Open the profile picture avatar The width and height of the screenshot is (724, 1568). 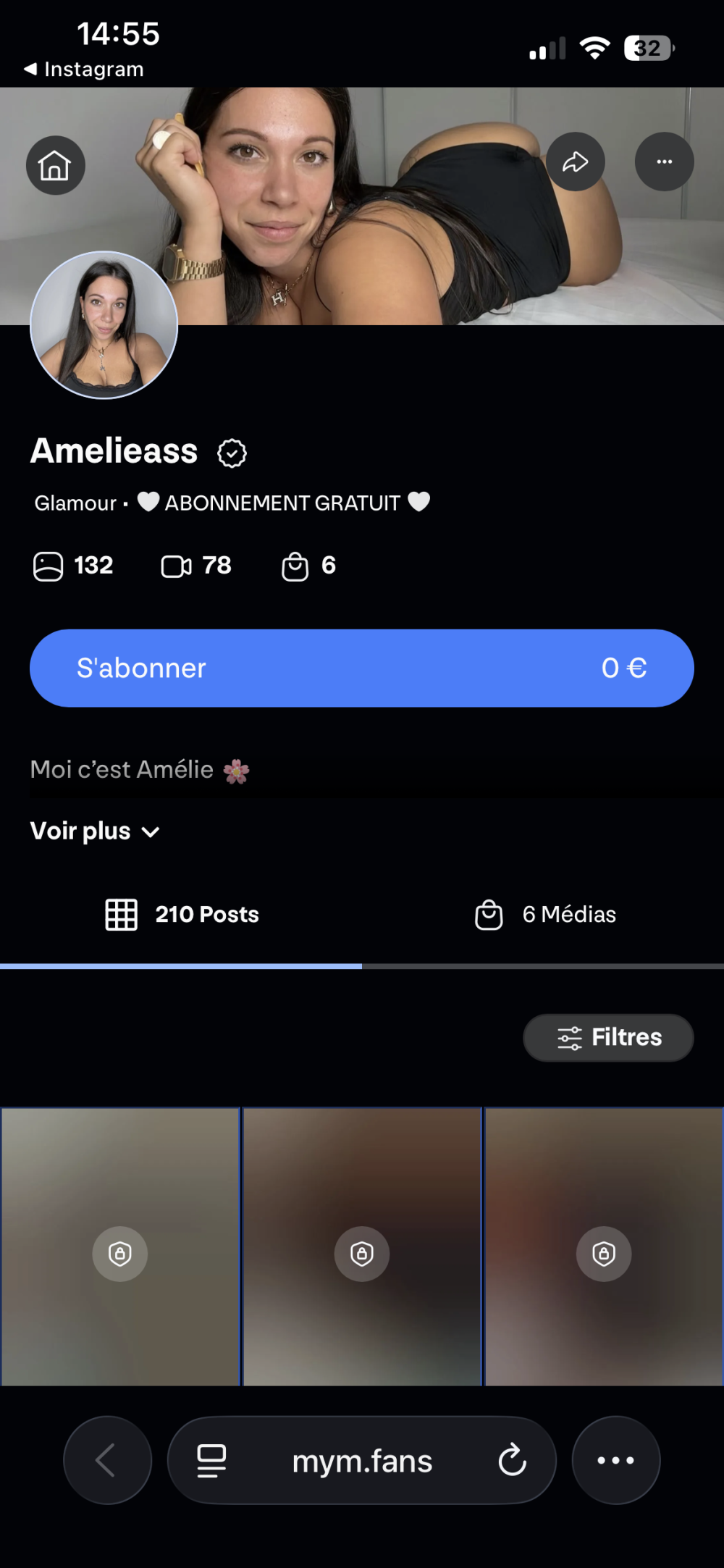[104, 325]
